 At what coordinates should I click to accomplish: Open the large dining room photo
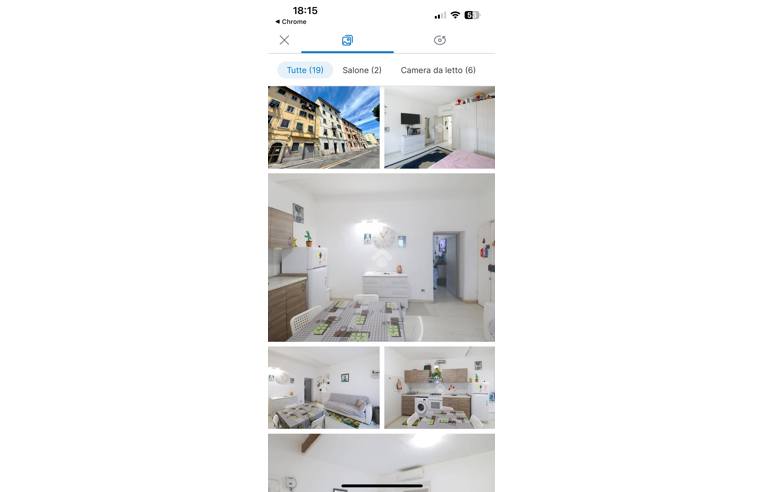(x=381, y=257)
